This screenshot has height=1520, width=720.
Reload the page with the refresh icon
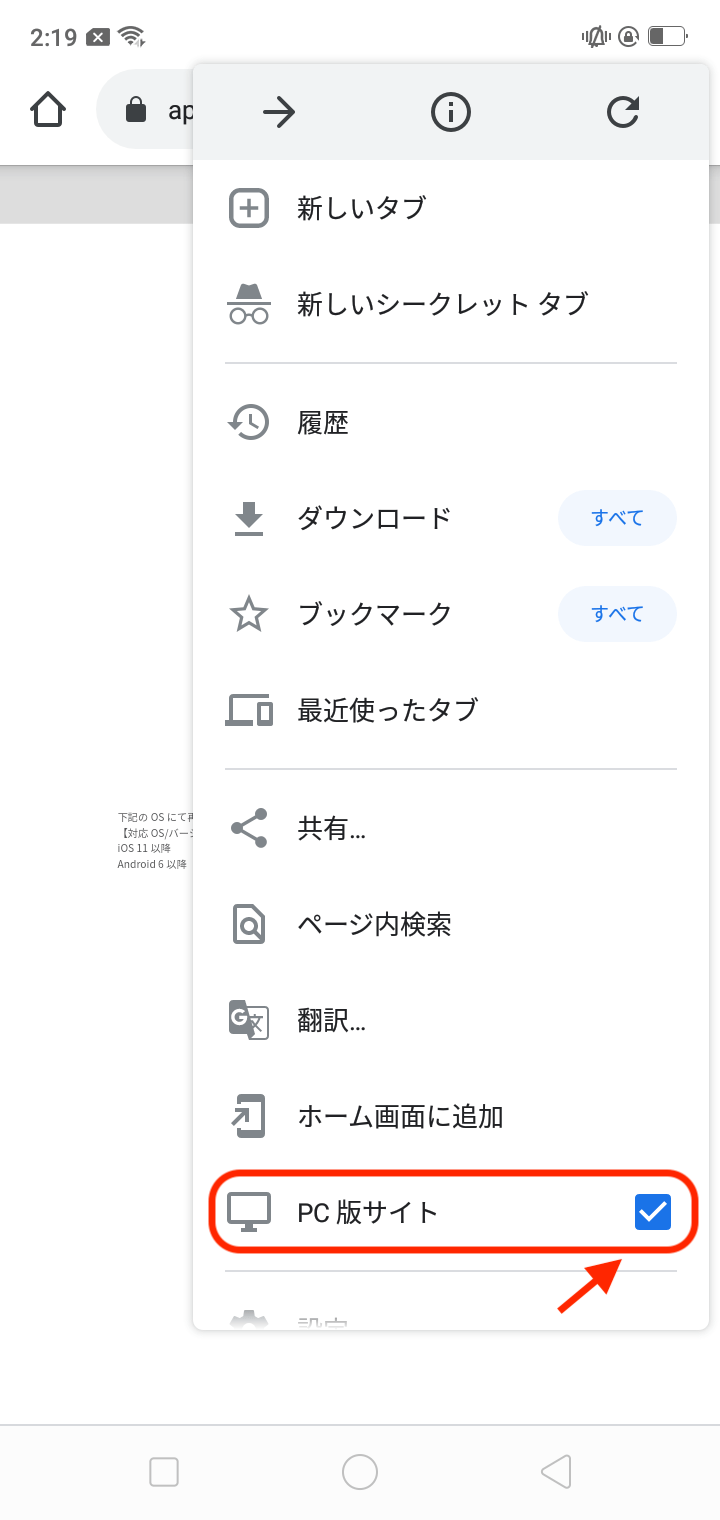tap(623, 113)
